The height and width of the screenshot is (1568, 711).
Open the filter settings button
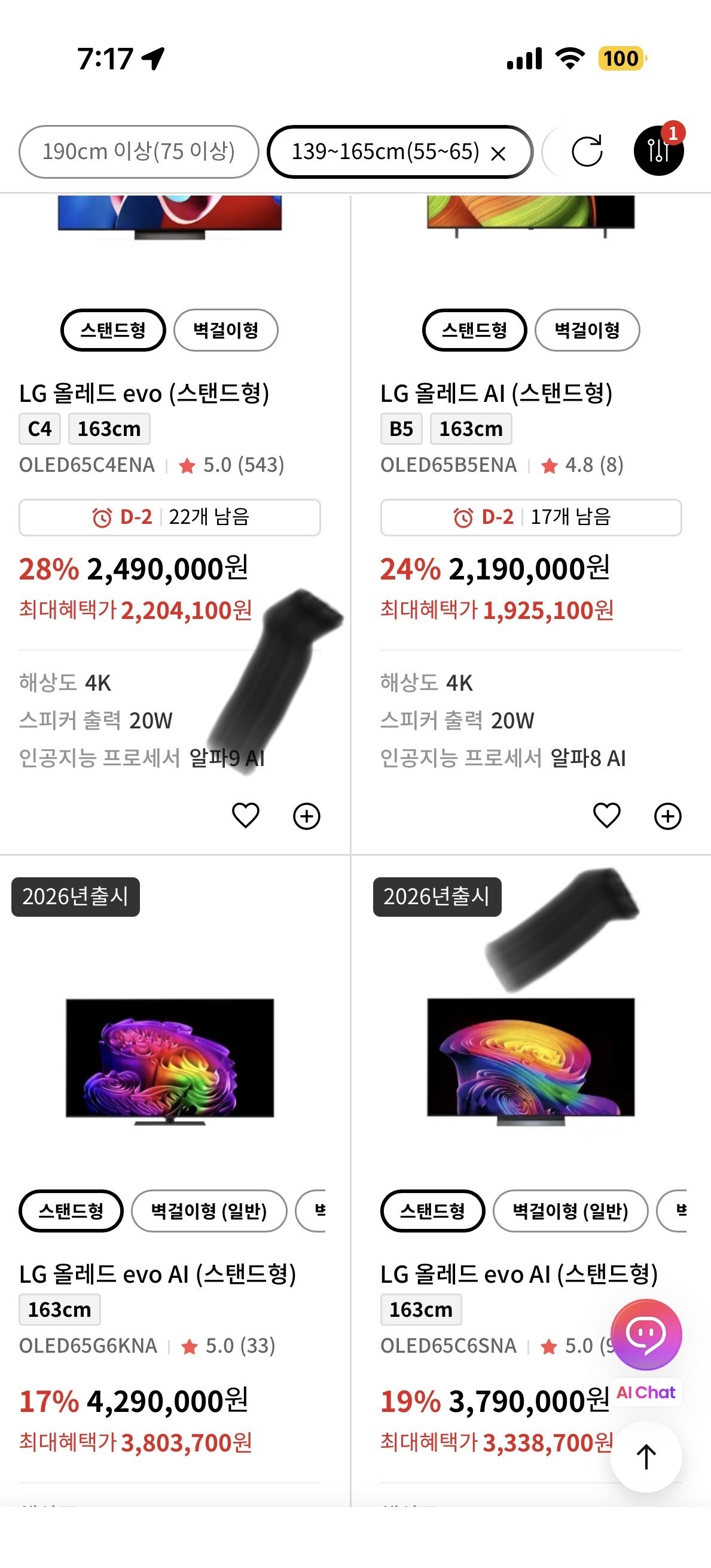point(658,151)
